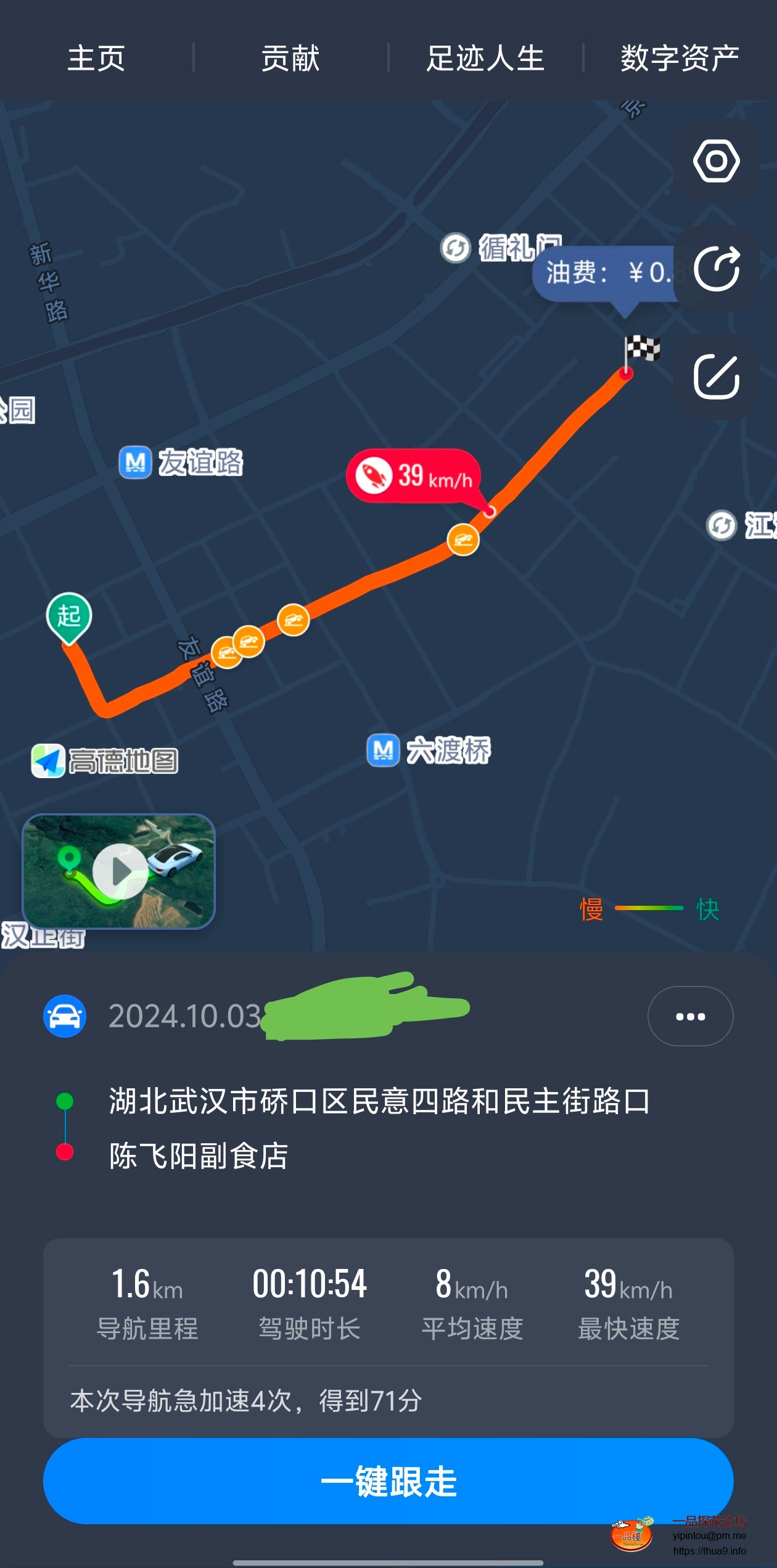The image size is (777, 1568).
Task: Open the hexagon settings icon on the map
Action: (x=717, y=161)
